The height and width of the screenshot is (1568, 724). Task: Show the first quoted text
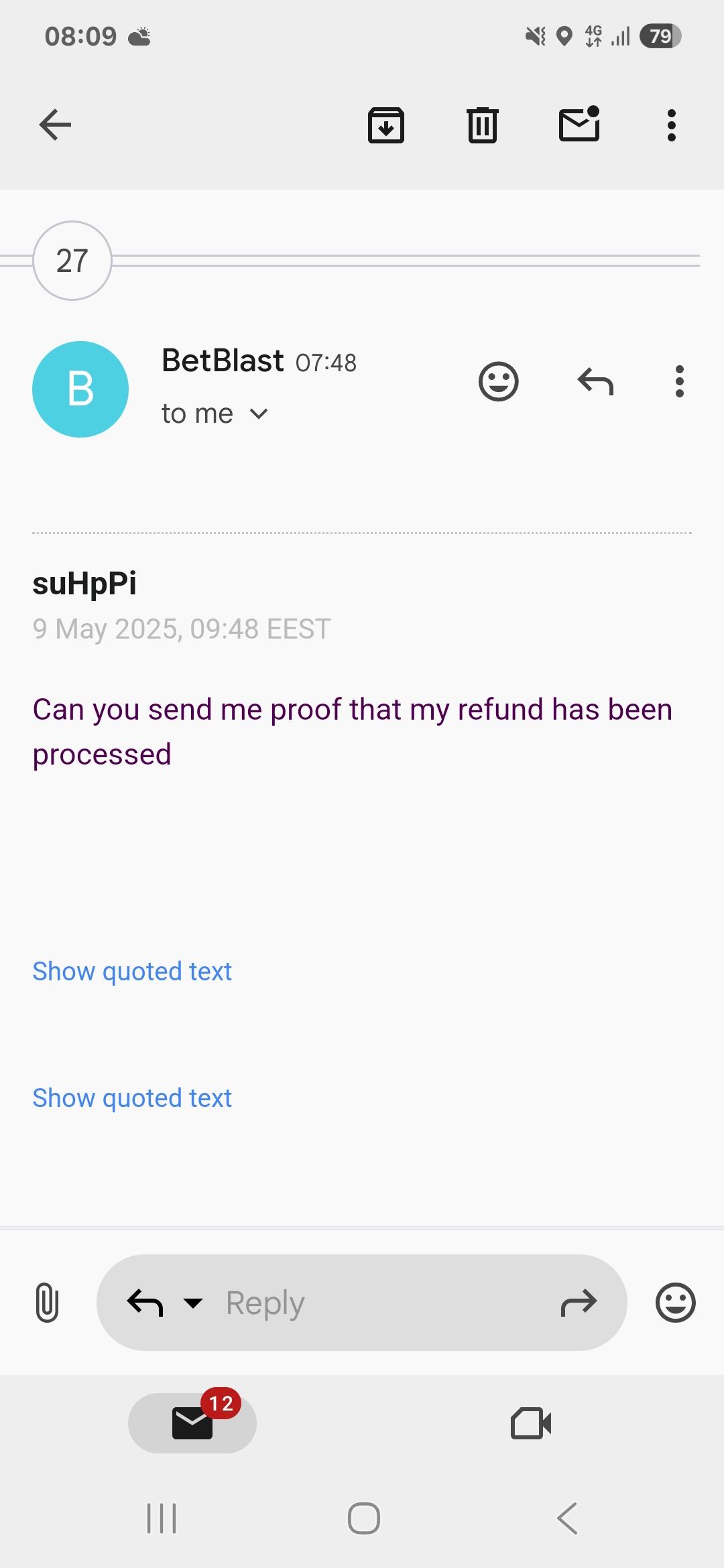(132, 971)
